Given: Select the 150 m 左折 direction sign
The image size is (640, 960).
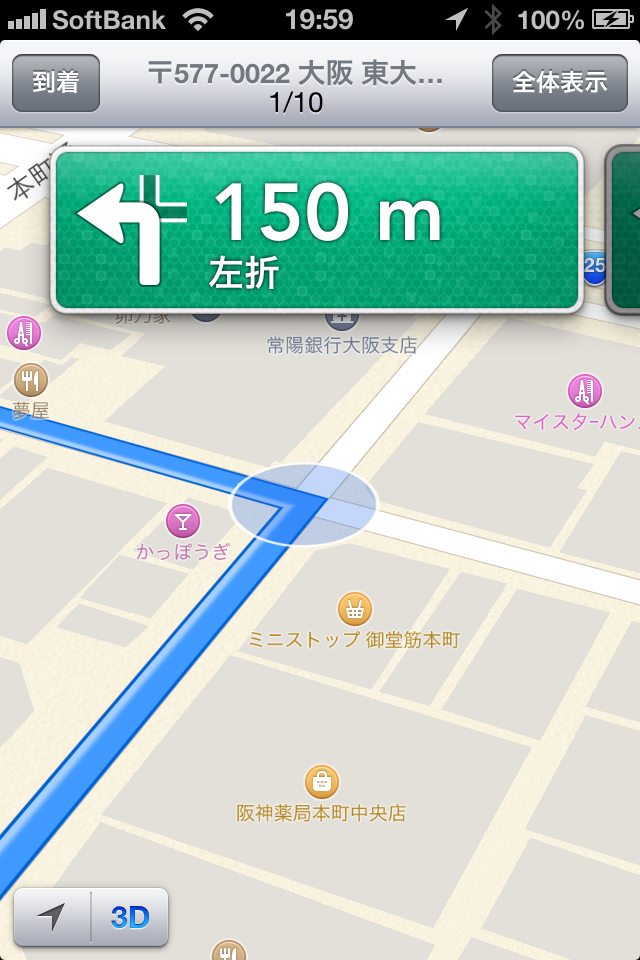Looking at the screenshot, I should pos(316,229).
